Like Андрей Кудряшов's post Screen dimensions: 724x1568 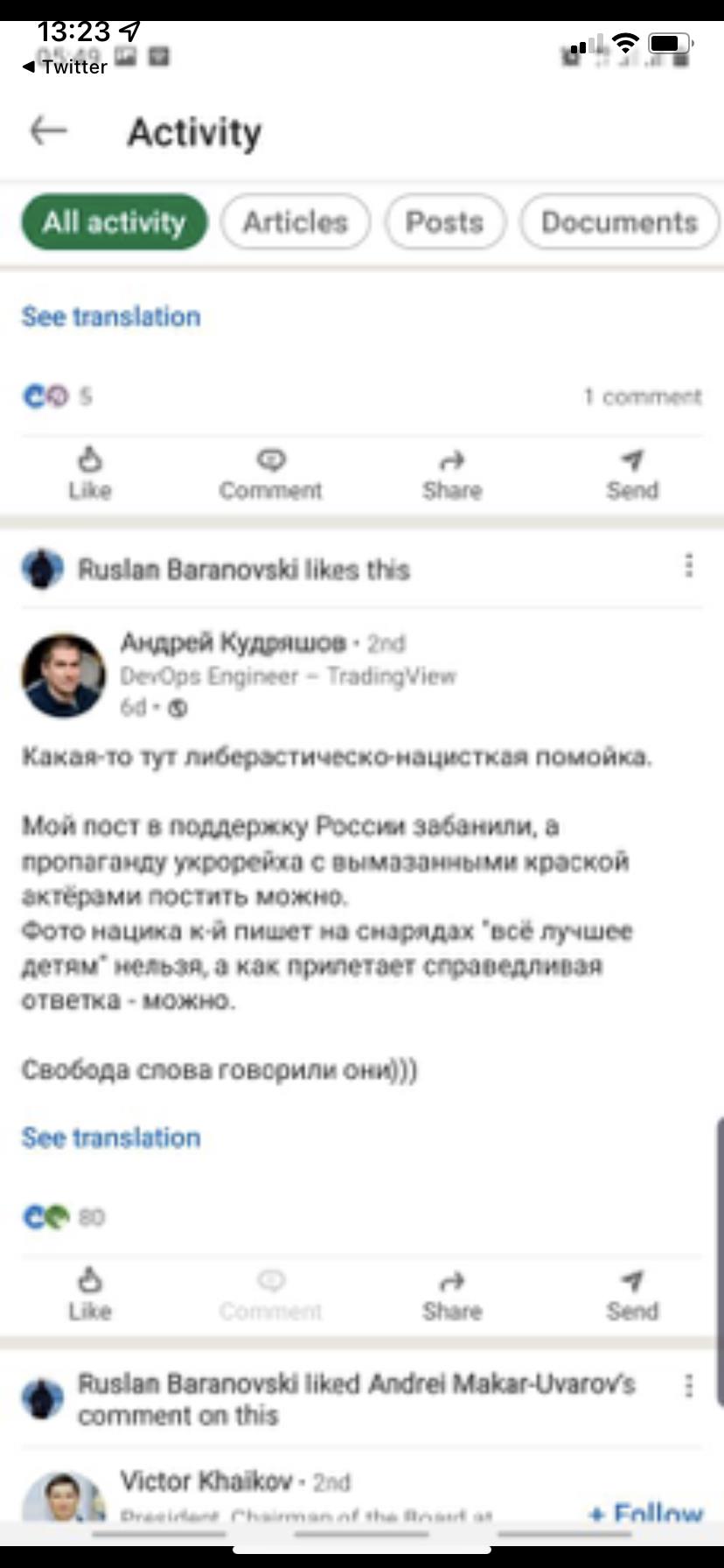tap(90, 1294)
